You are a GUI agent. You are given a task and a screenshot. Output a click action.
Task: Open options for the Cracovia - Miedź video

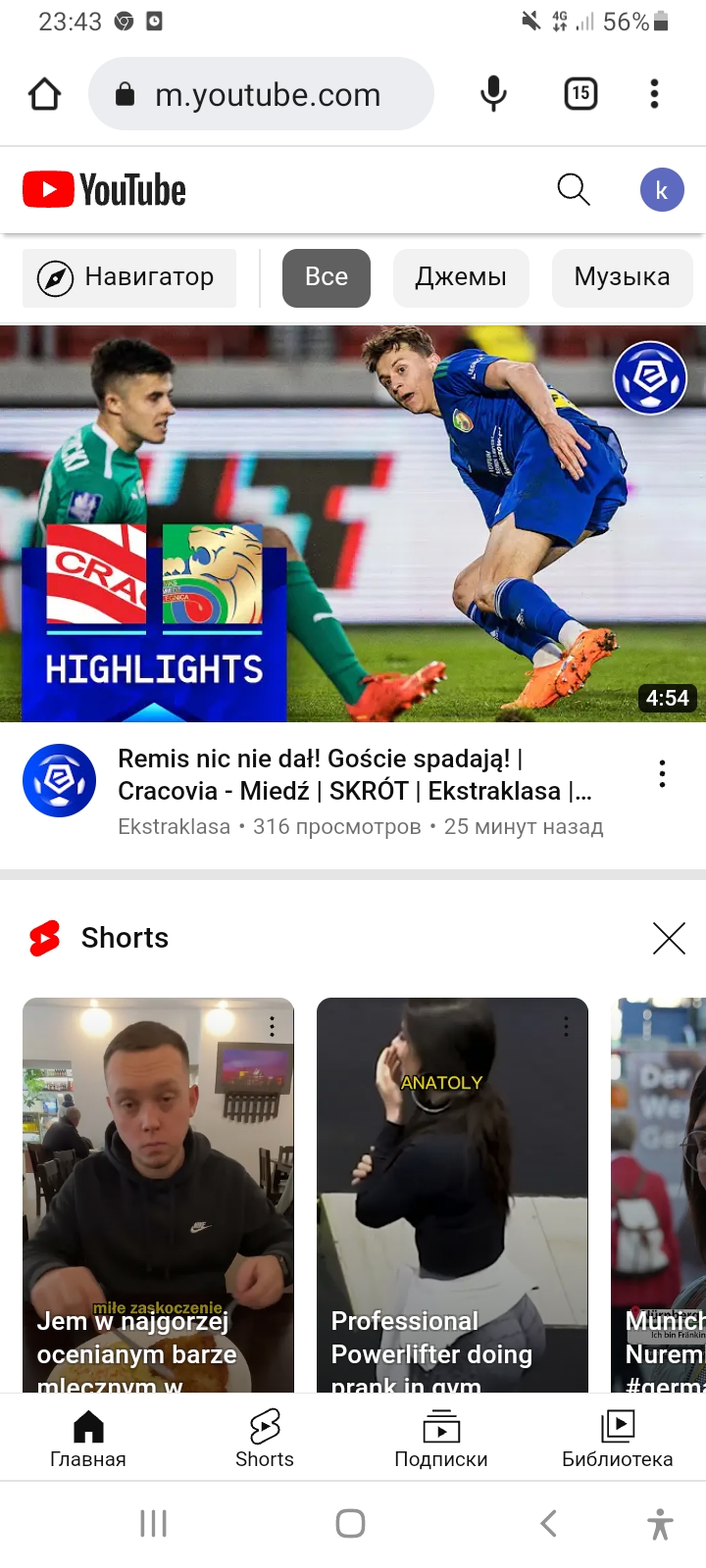(663, 774)
